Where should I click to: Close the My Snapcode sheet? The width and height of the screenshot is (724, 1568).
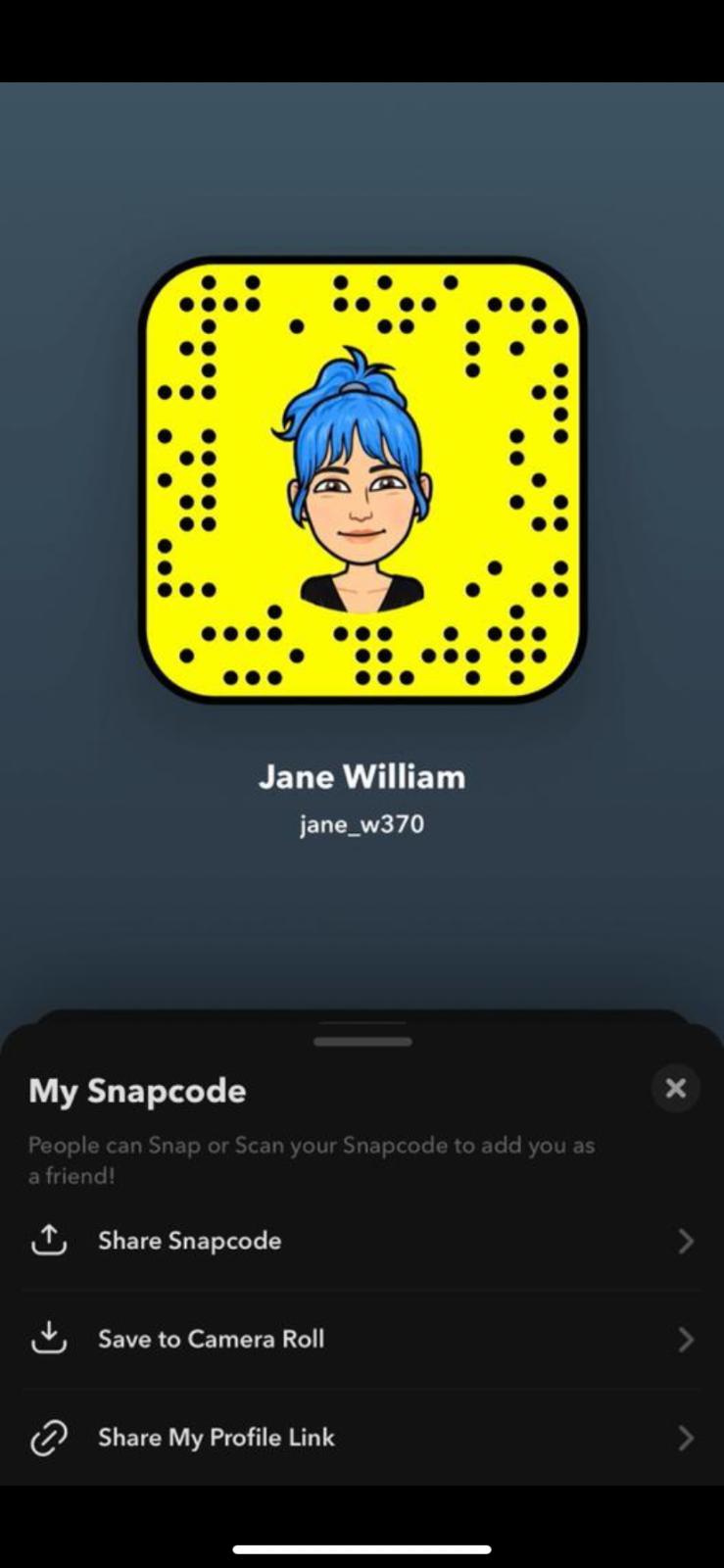pyautogui.click(x=675, y=1088)
